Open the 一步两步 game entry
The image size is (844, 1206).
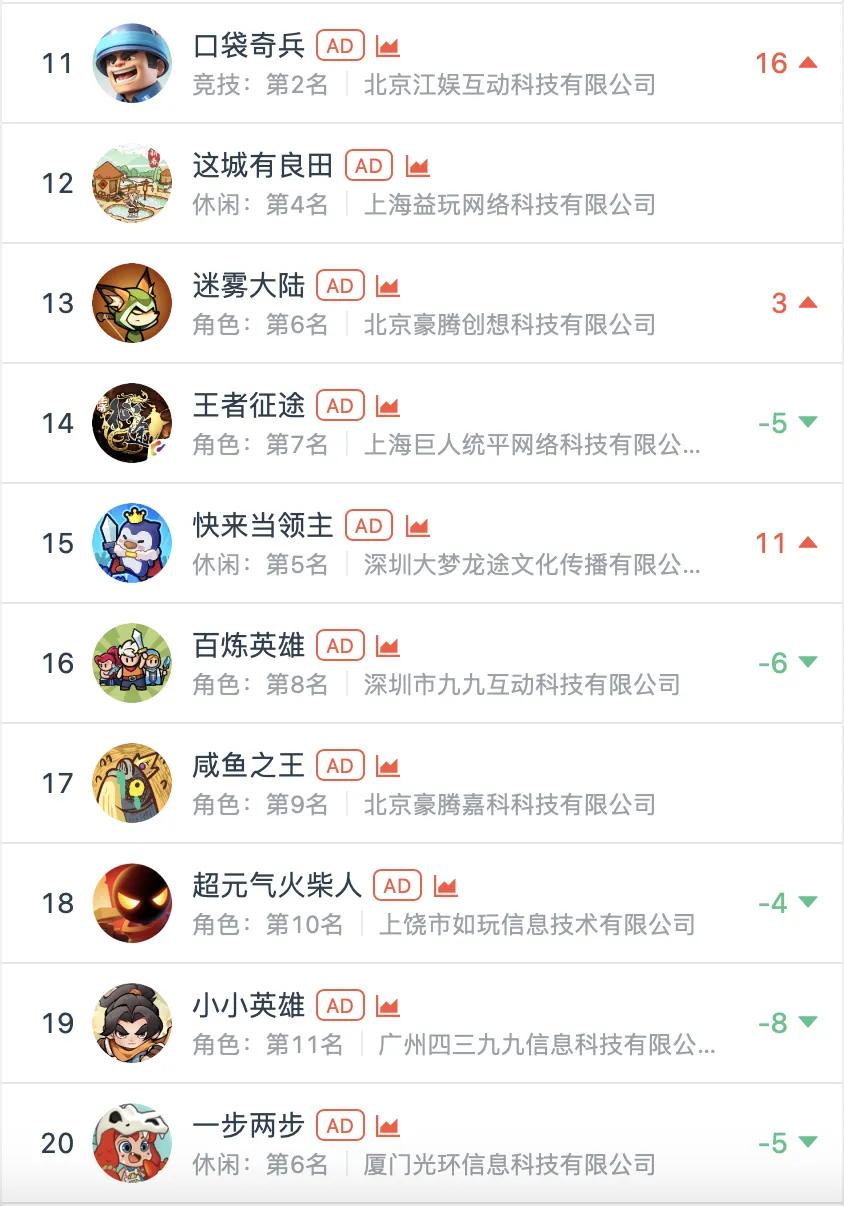click(x=248, y=1126)
